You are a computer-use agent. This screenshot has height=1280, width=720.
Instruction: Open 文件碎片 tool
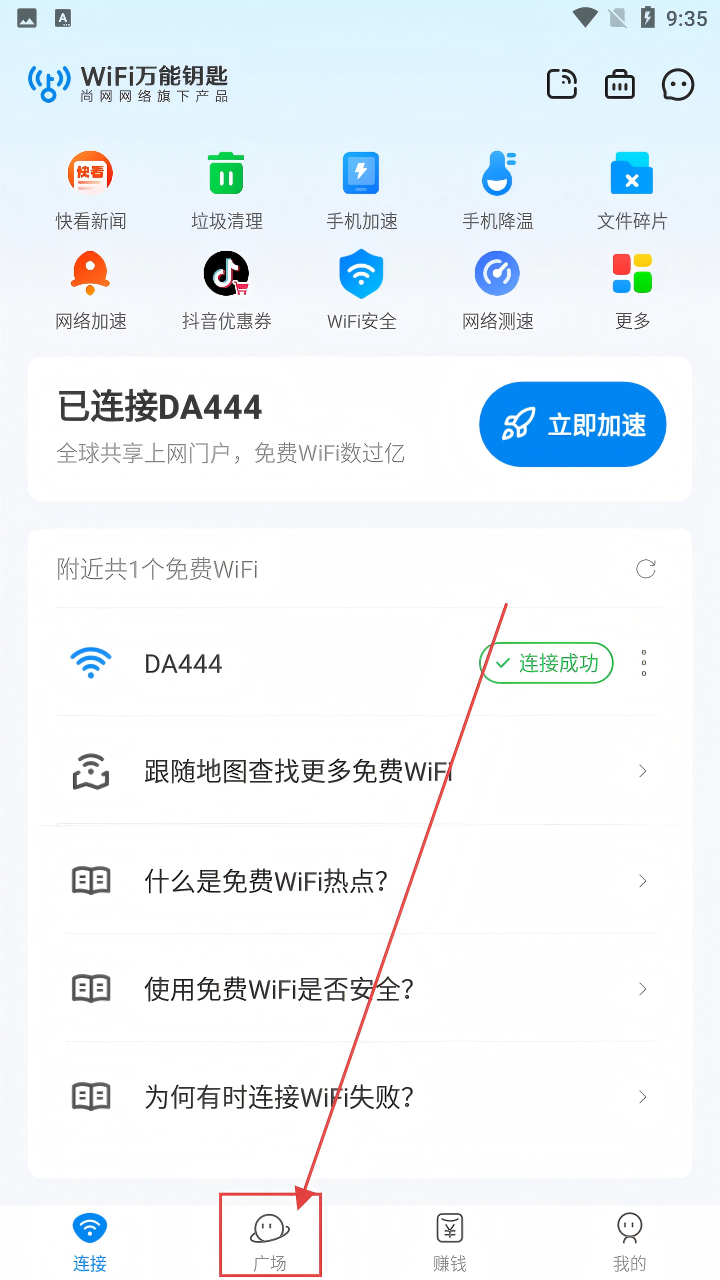coord(632,189)
